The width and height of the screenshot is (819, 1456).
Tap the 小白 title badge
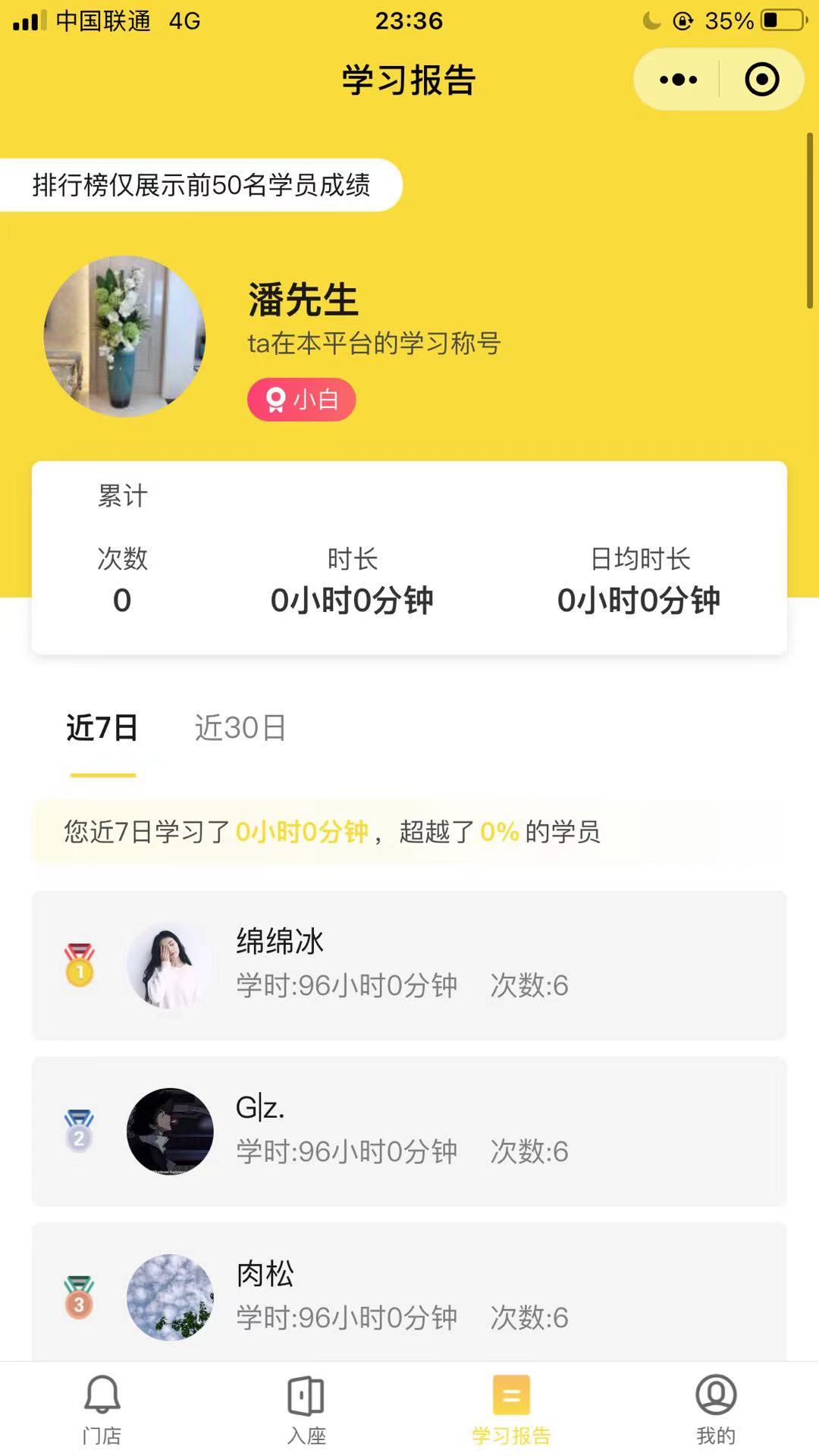302,400
